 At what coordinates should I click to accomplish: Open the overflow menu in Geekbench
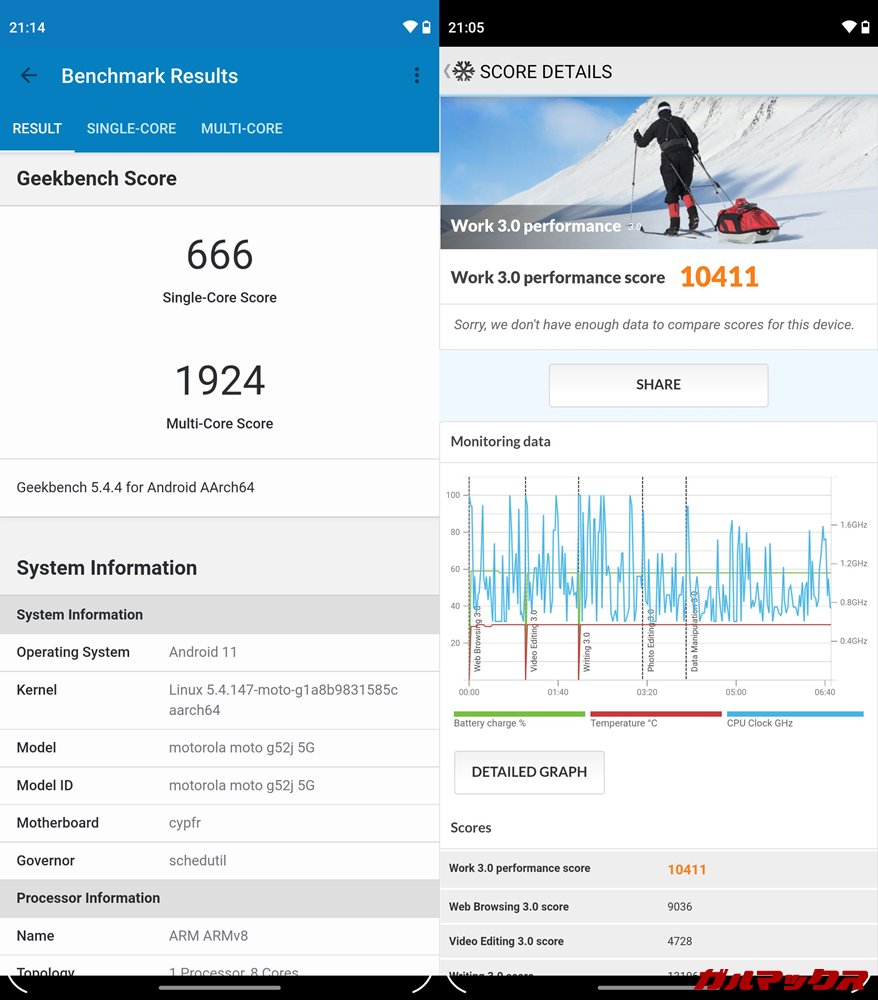417,76
